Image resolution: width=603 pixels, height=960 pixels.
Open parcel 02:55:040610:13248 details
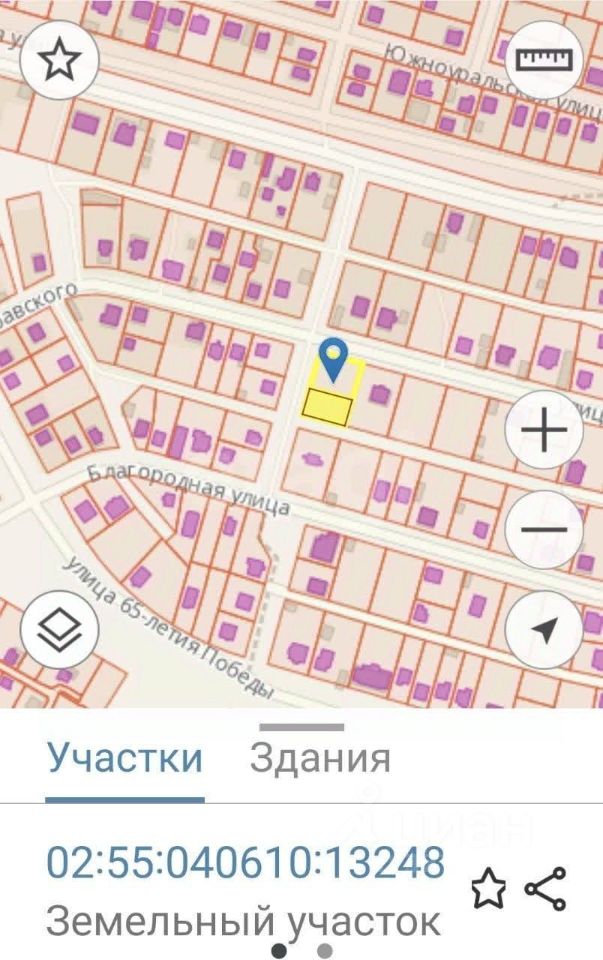245,861
